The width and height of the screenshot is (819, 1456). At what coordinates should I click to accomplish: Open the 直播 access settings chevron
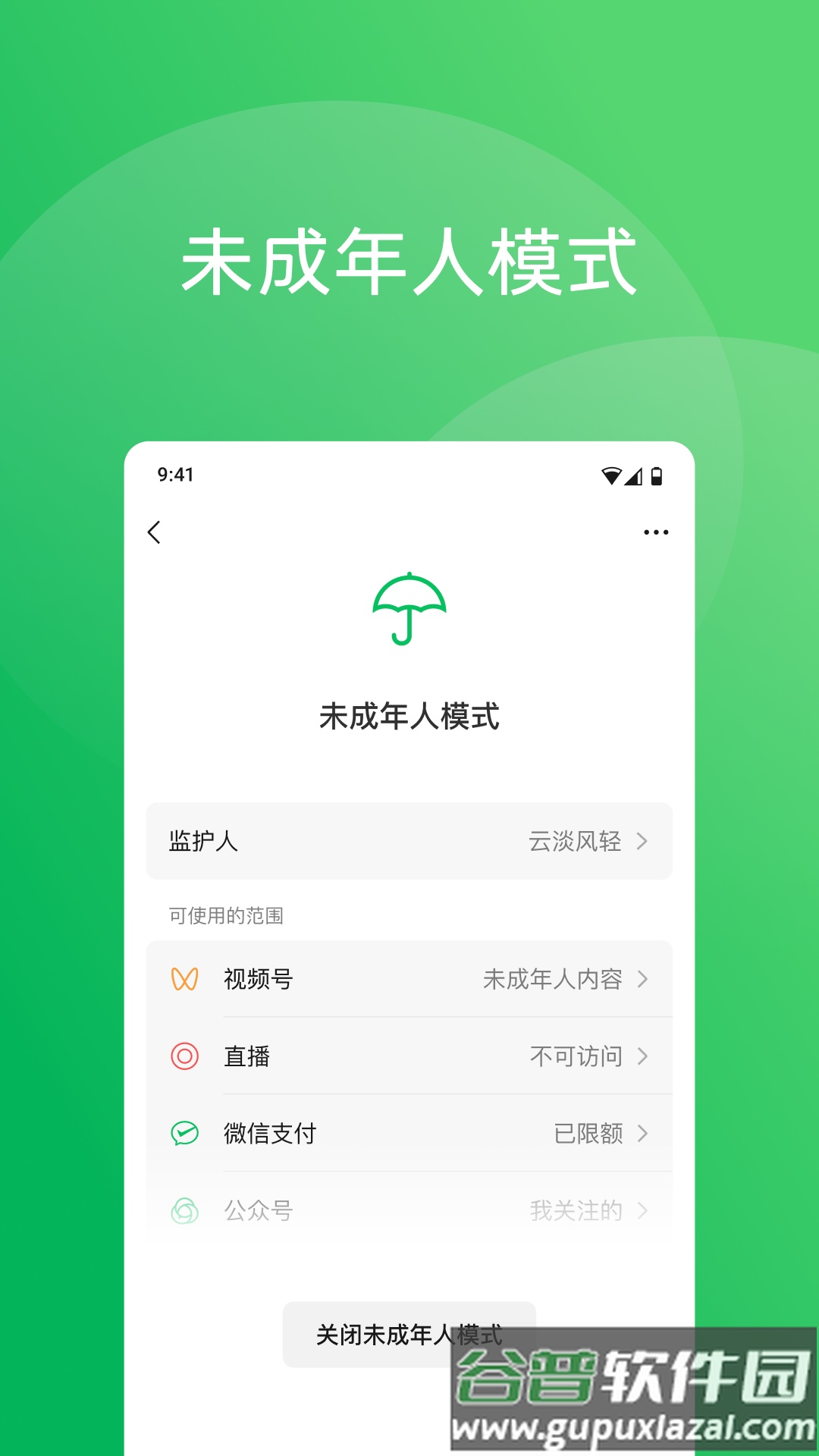point(642,1056)
